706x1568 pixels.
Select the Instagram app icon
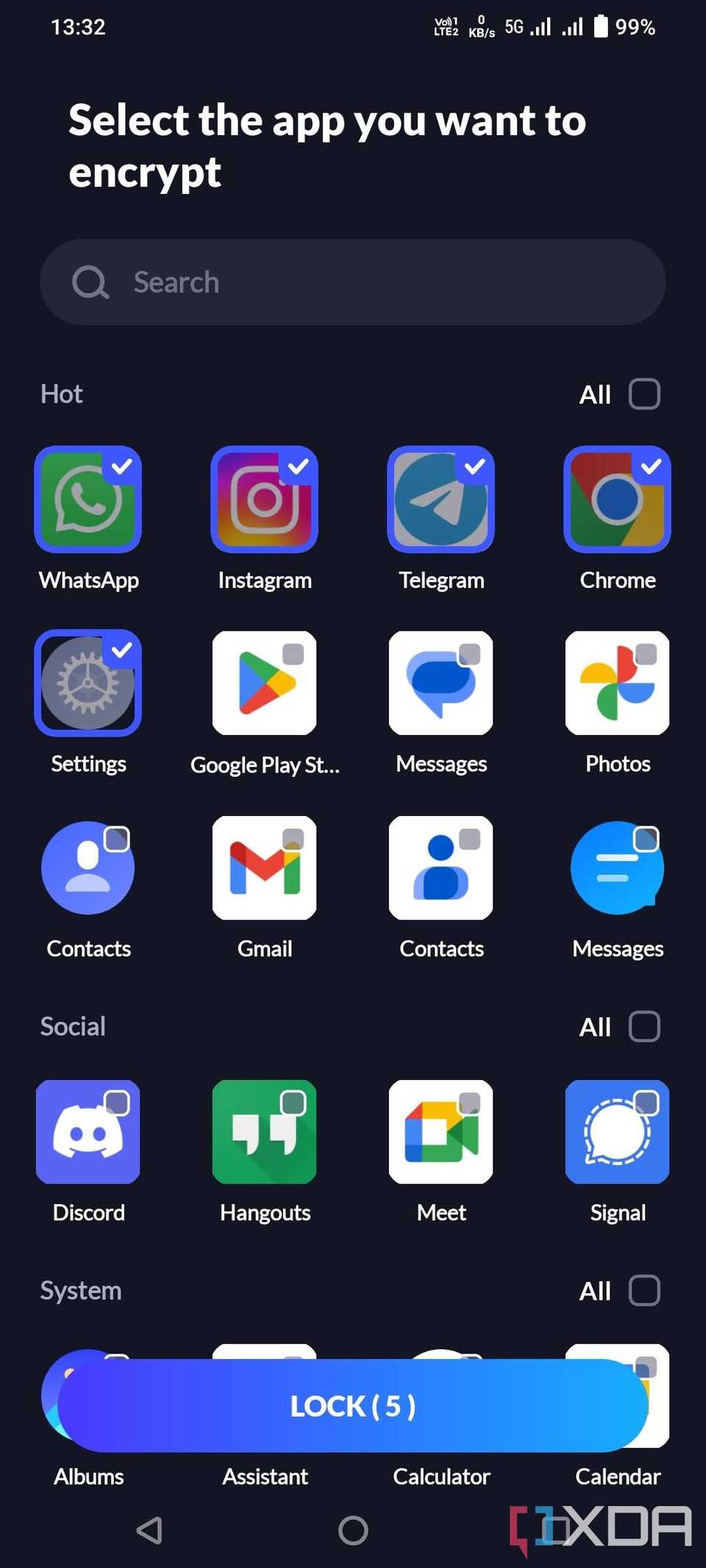(265, 500)
